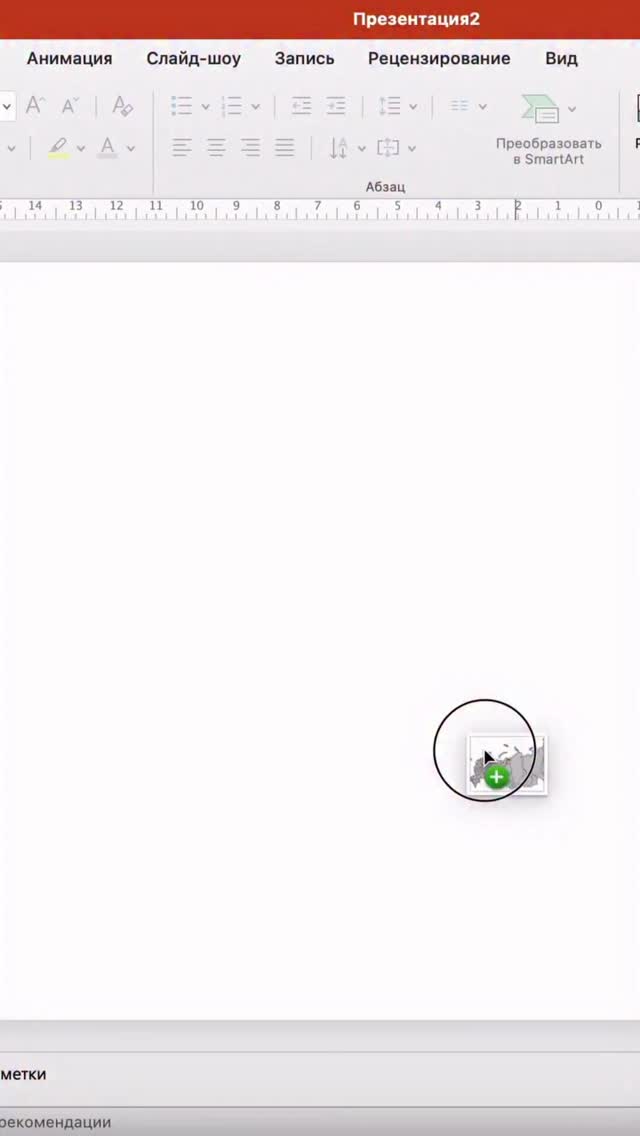Increase the font size
Viewport: 640px width, 1136px height.
click(35, 105)
